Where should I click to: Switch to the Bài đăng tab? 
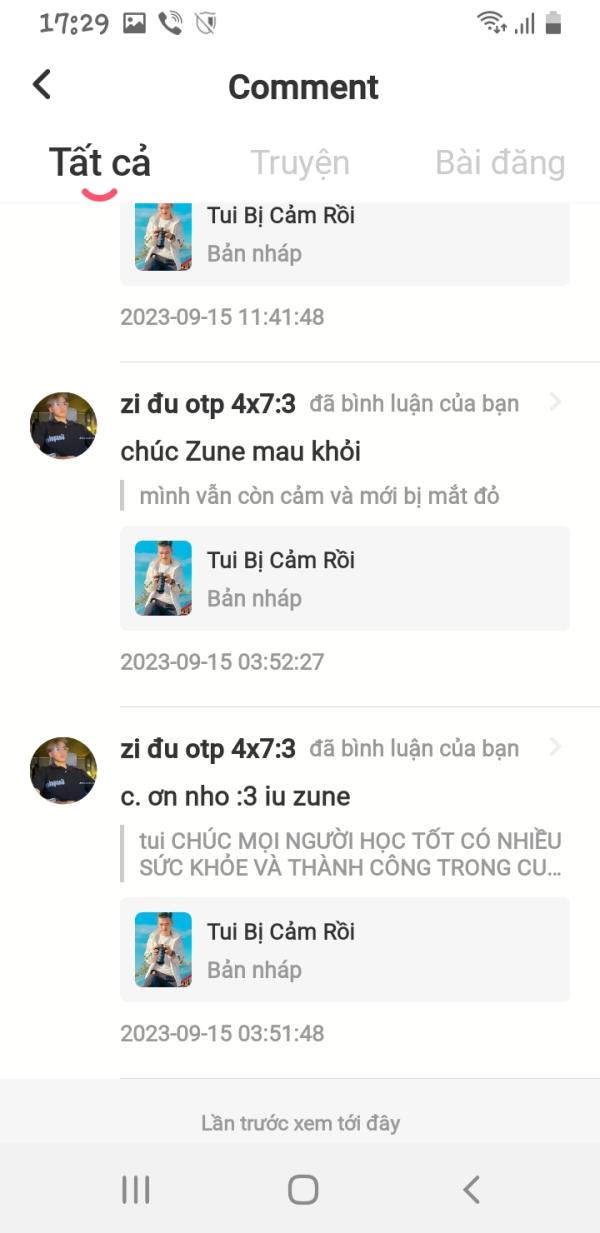(500, 163)
